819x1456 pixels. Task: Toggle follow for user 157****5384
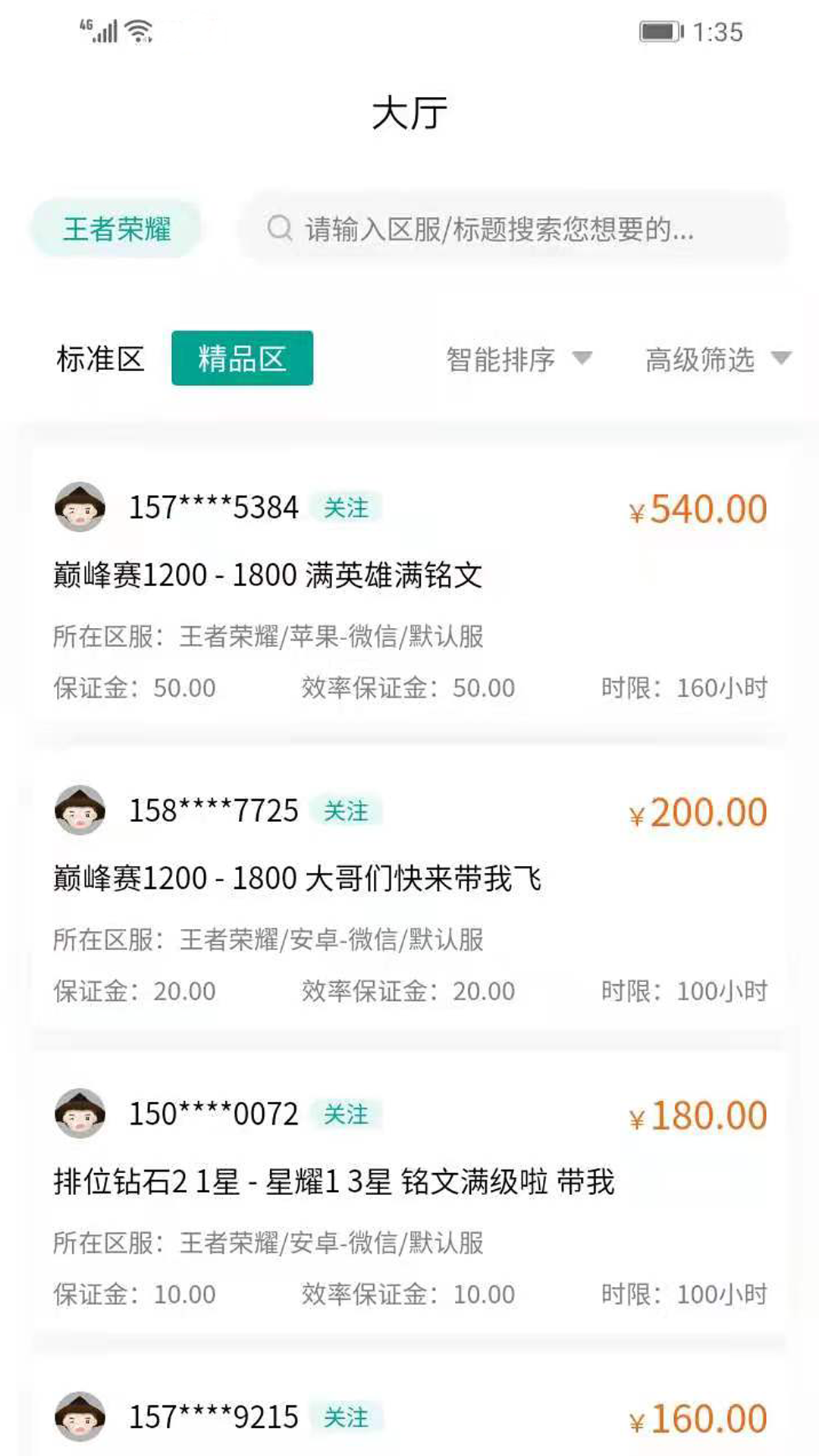(x=347, y=508)
